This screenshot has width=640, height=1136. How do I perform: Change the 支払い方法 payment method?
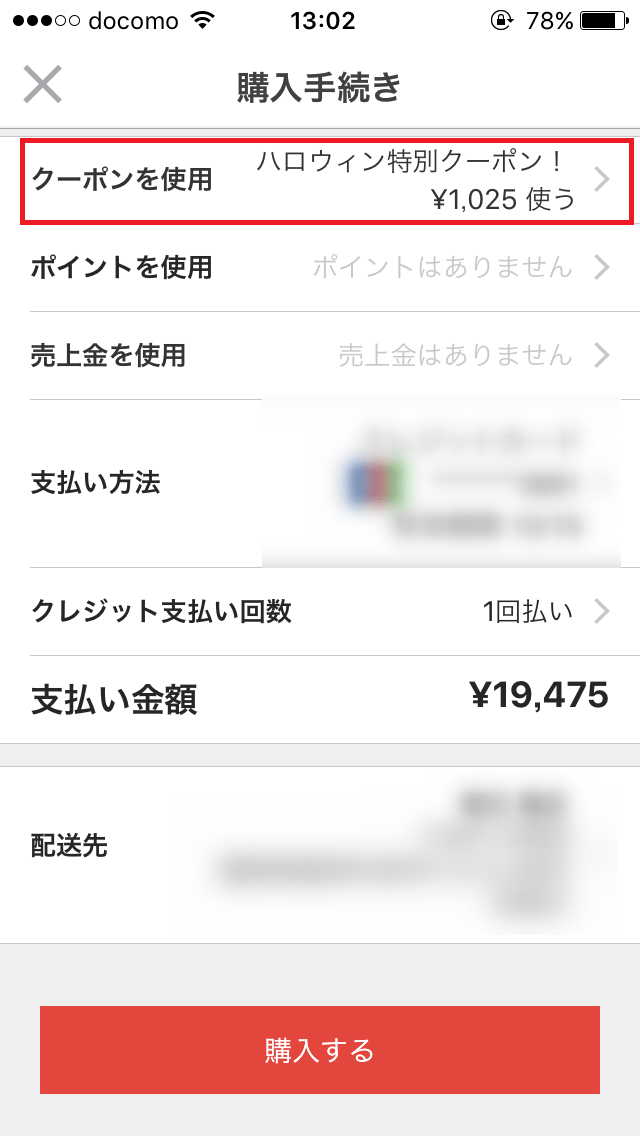click(x=320, y=484)
